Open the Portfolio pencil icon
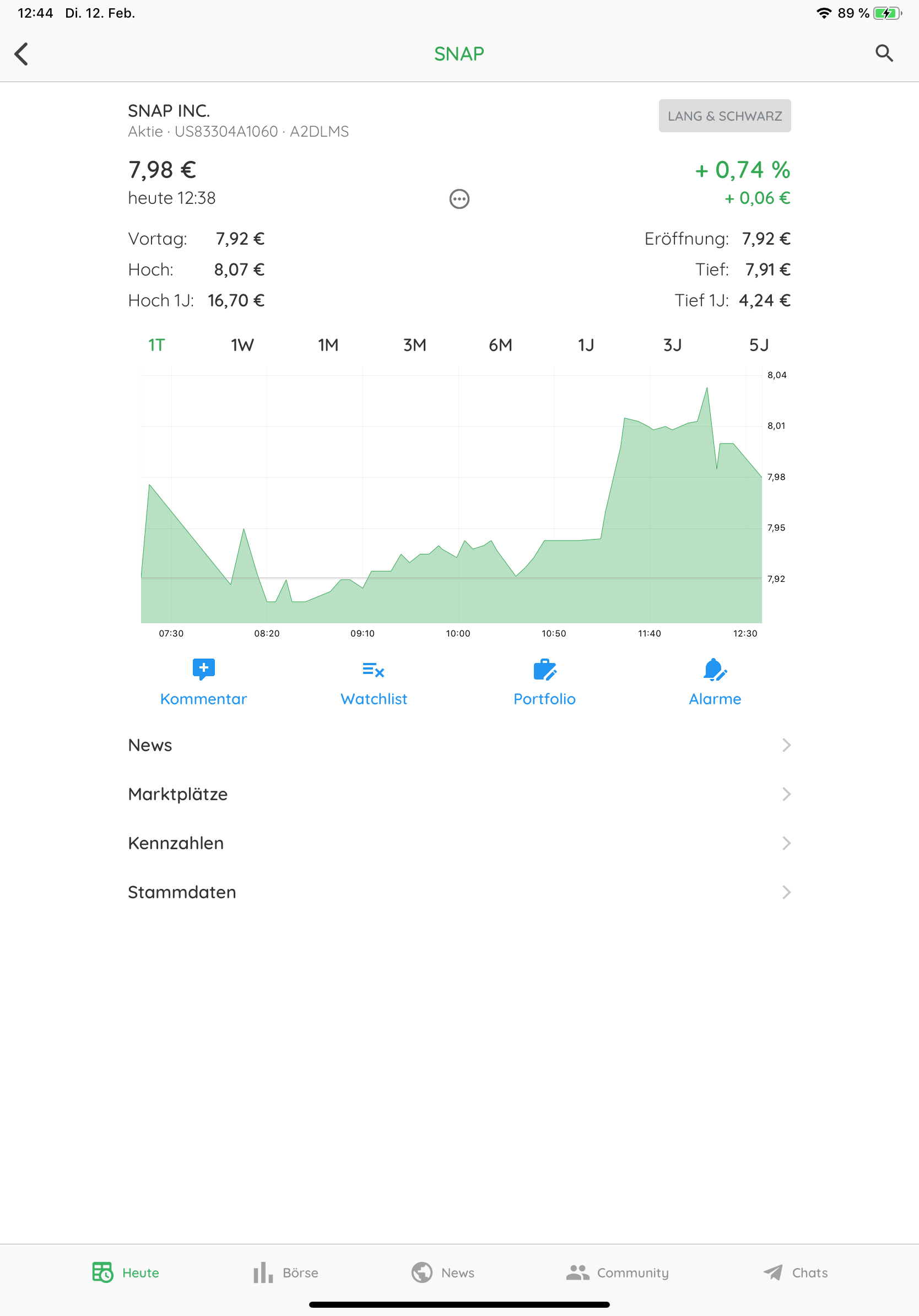This screenshot has width=919, height=1316. coord(544,671)
